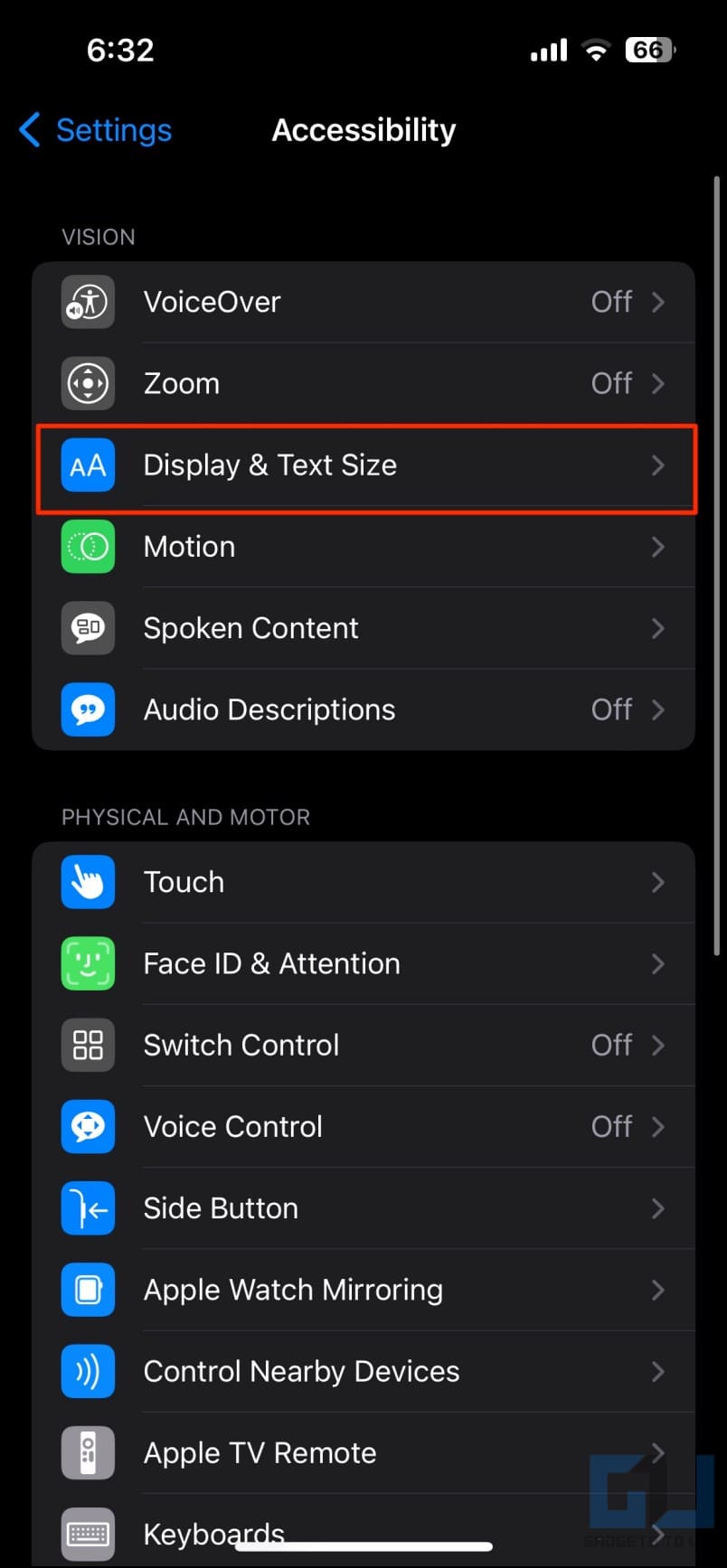Open Motion settings
727x1568 pixels.
pos(363,547)
